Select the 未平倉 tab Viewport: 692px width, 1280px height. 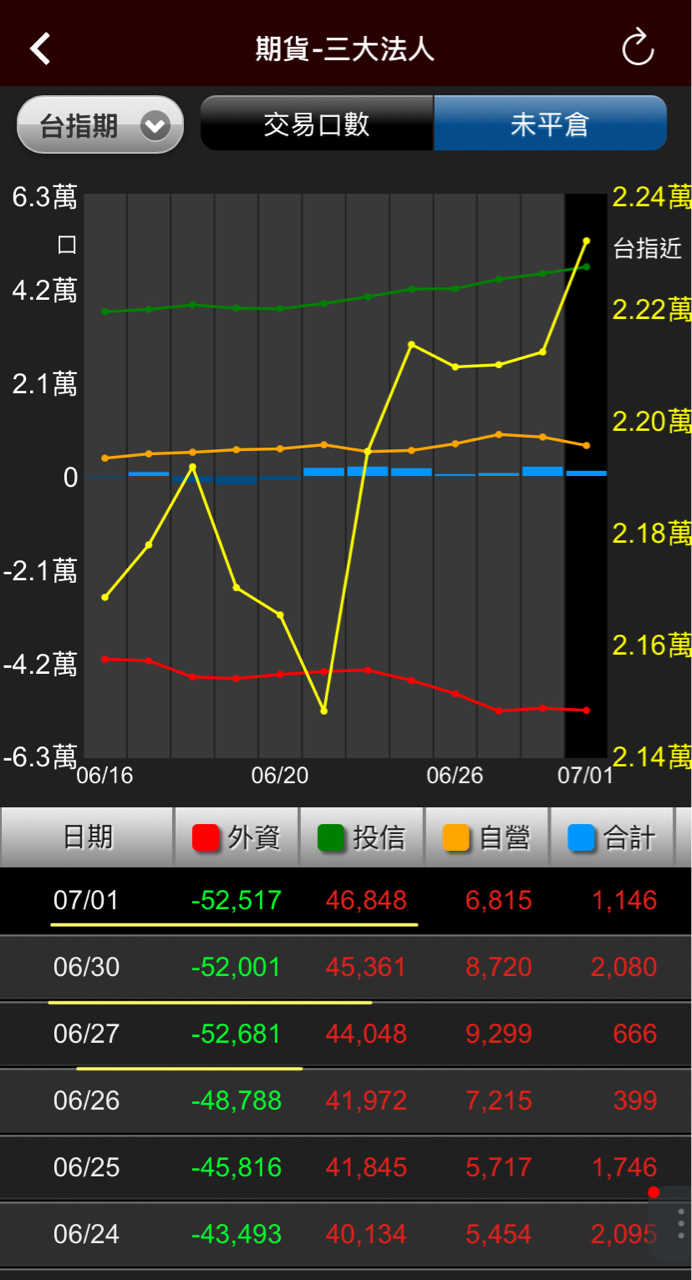point(550,124)
